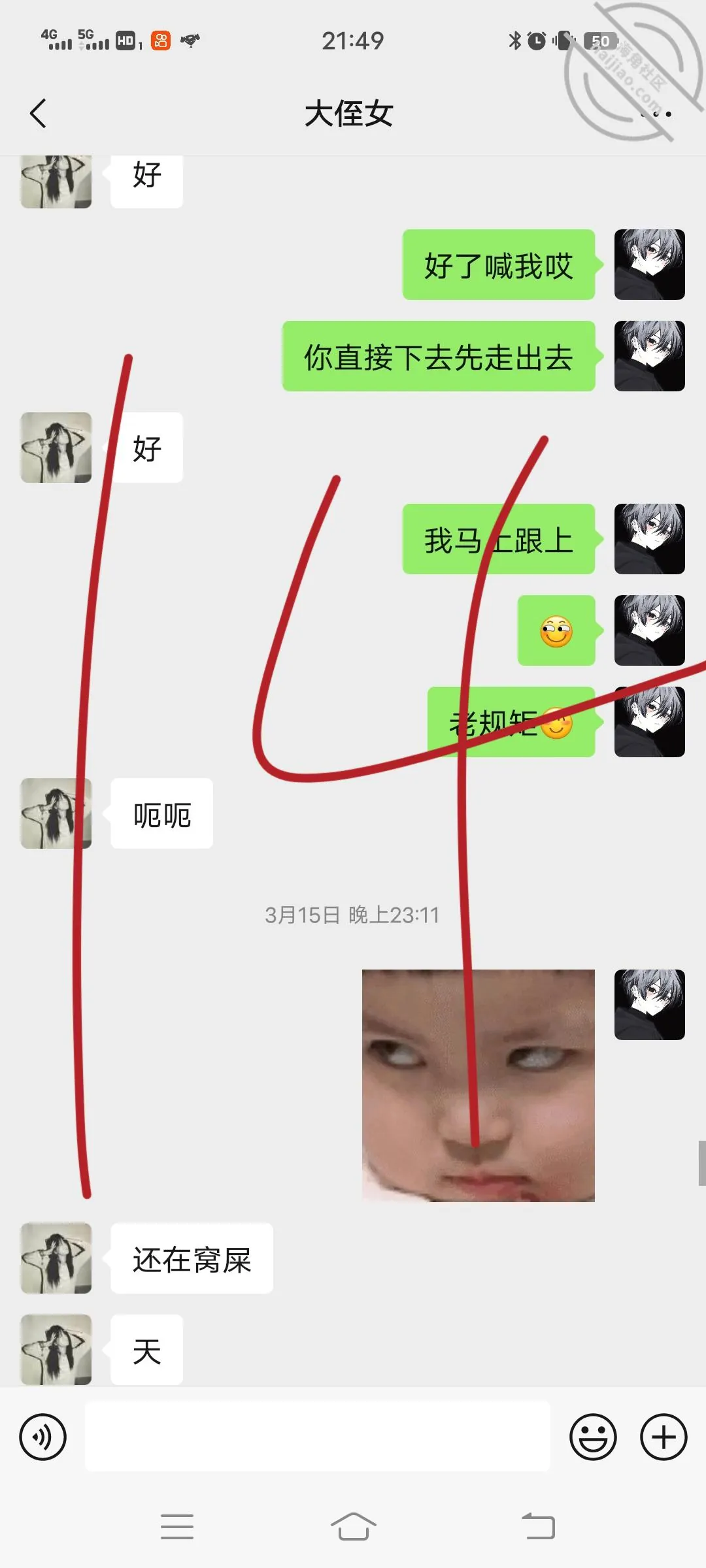This screenshot has height=1568, width=706.
Task: Open the plus attachments menu
Action: [664, 1437]
